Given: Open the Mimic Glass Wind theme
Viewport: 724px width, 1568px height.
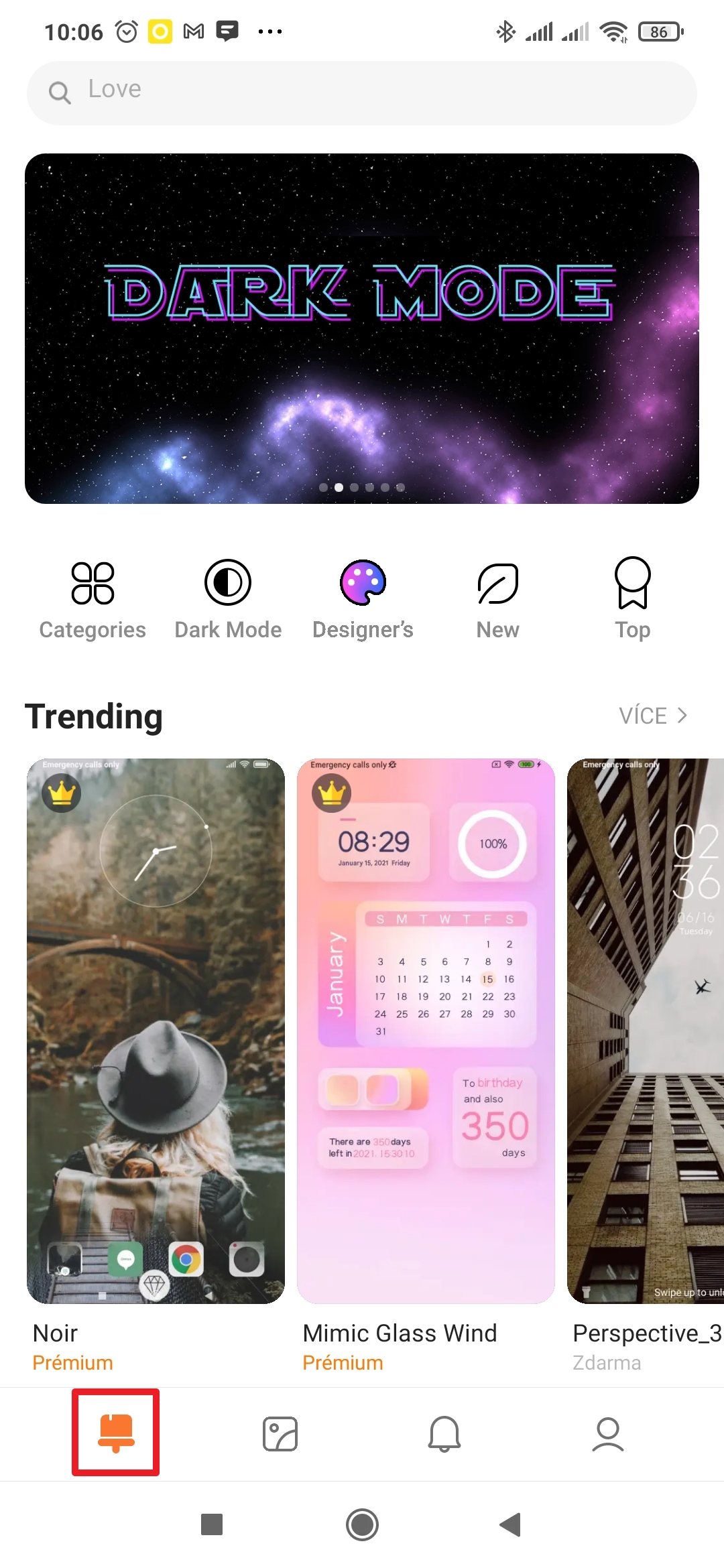Looking at the screenshot, I should click(426, 1031).
